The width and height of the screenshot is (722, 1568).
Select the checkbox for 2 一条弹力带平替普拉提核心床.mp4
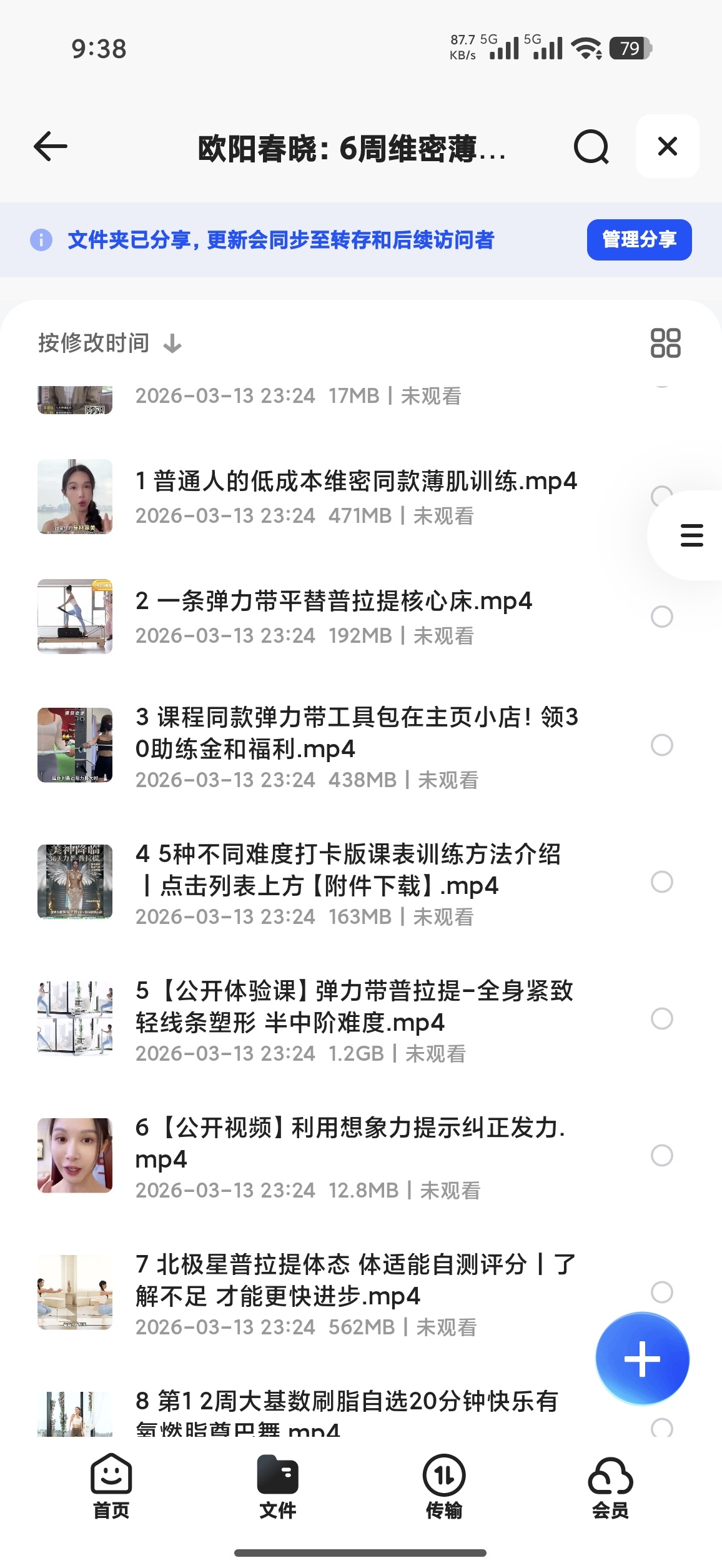tap(662, 617)
